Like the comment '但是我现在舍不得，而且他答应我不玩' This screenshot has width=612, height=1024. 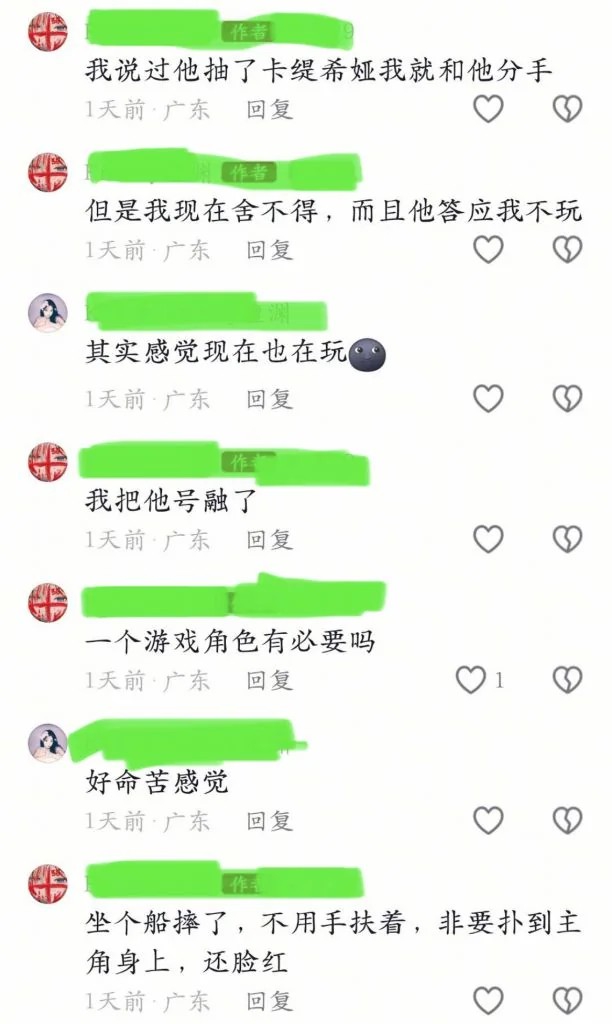(x=489, y=249)
